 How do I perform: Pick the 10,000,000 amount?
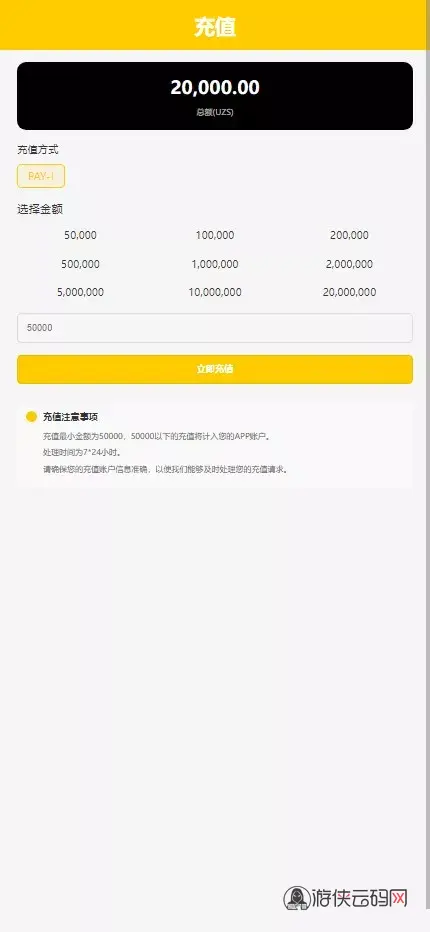tap(215, 292)
